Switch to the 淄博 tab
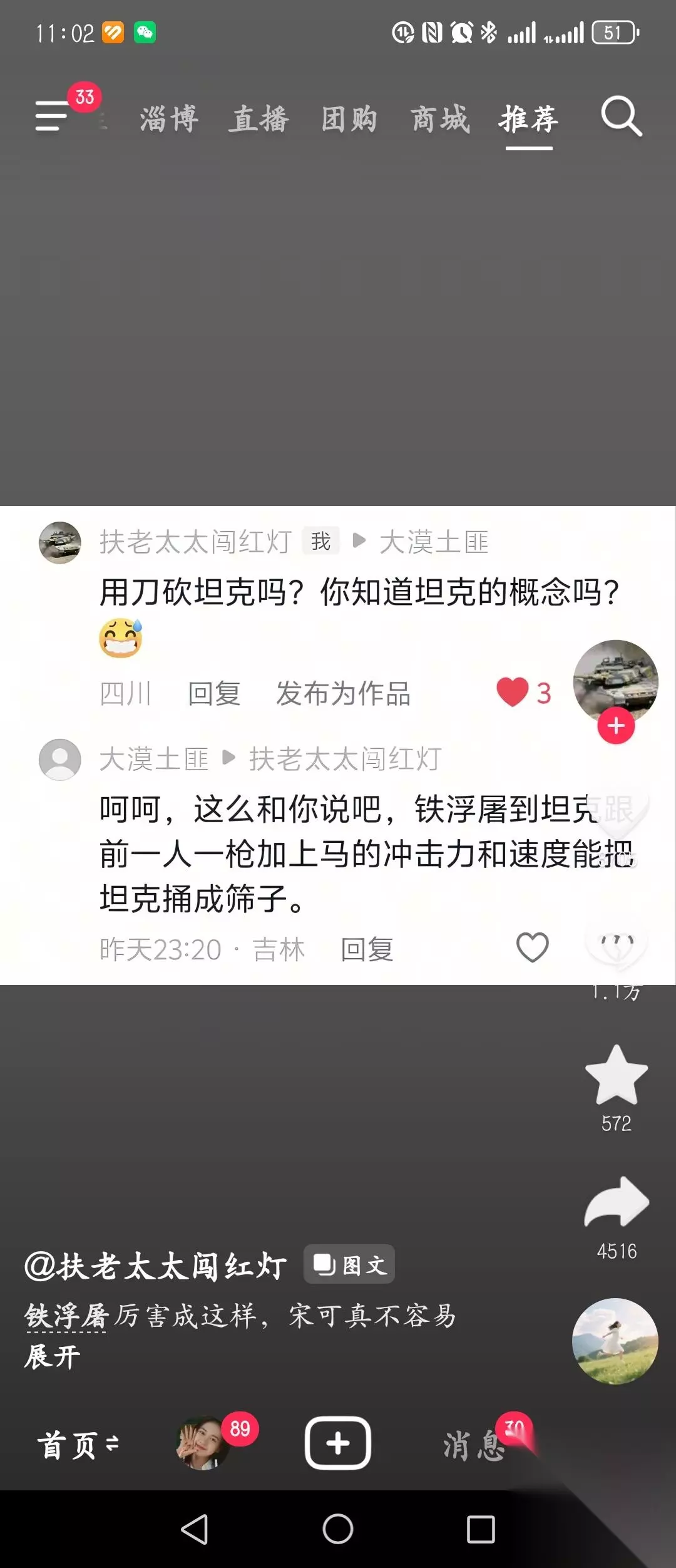 169,118
